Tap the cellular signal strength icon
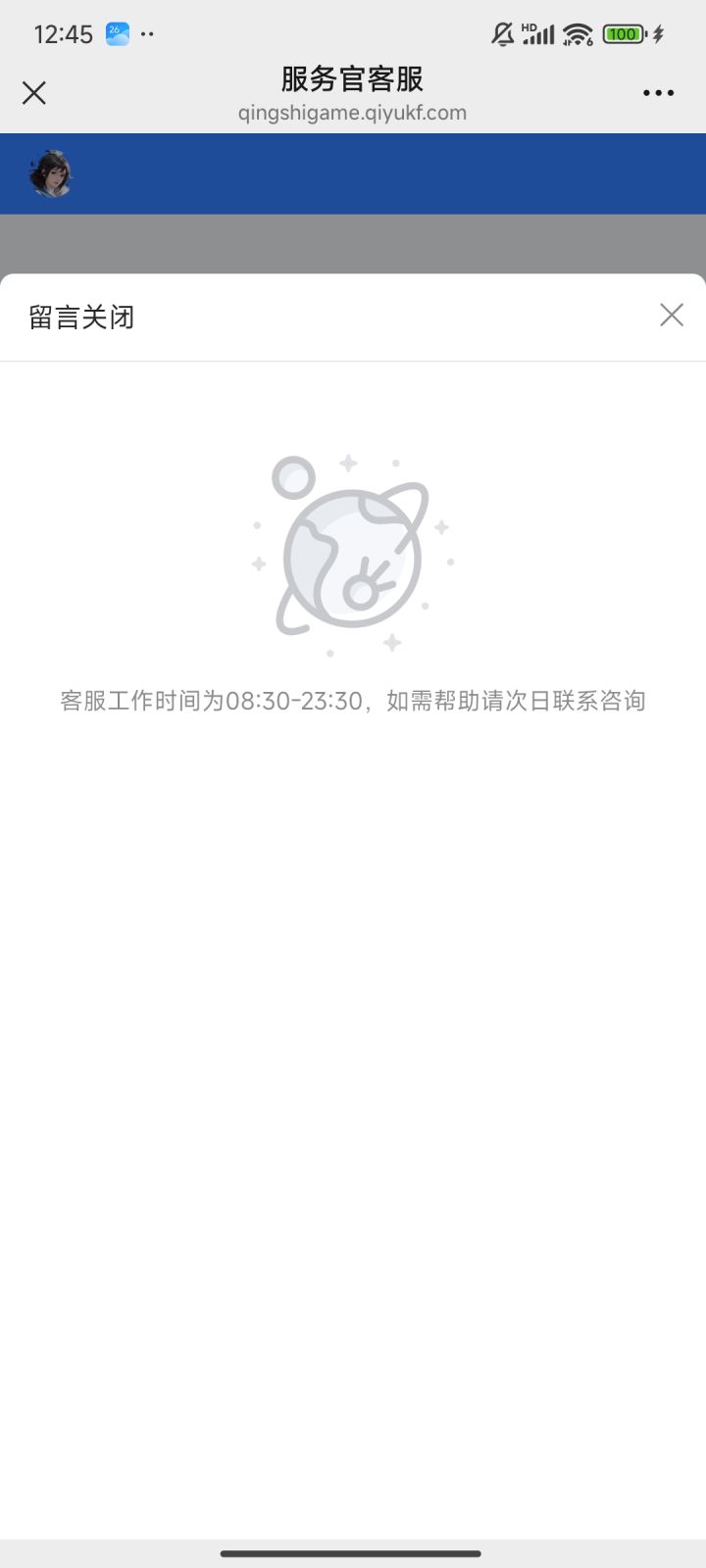 pos(538,36)
